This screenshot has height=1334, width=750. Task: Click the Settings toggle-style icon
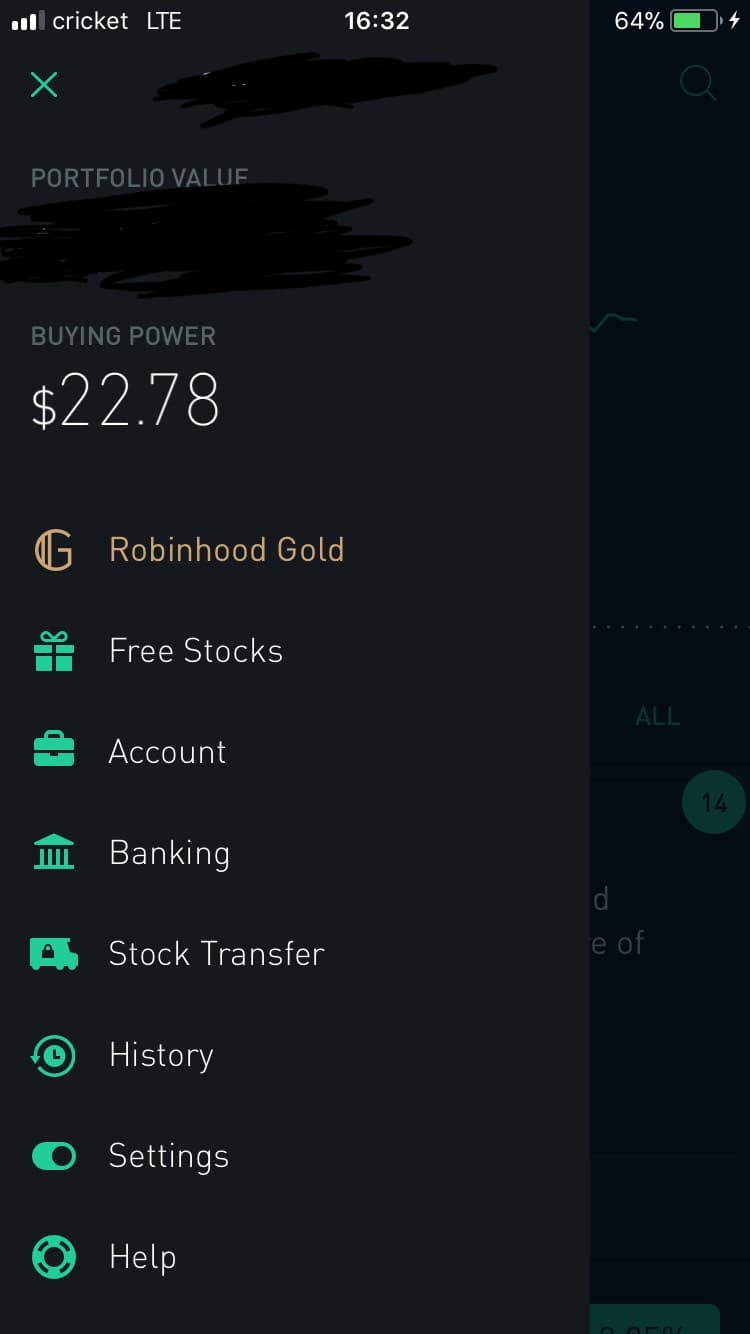pyautogui.click(x=53, y=1156)
